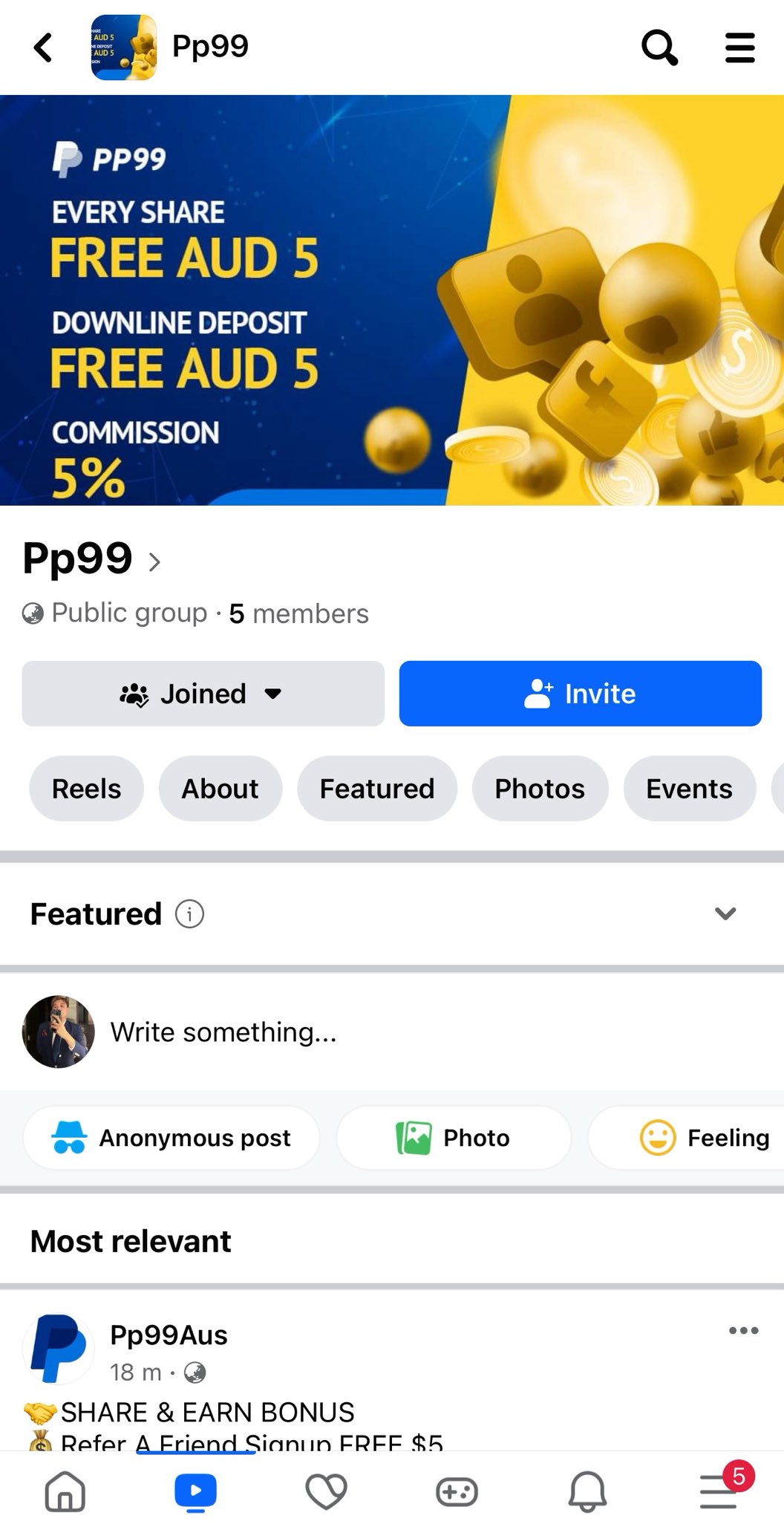Viewport: 784px width, 1521px height.
Task: Switch to the Gaming tab
Action: [457, 1491]
